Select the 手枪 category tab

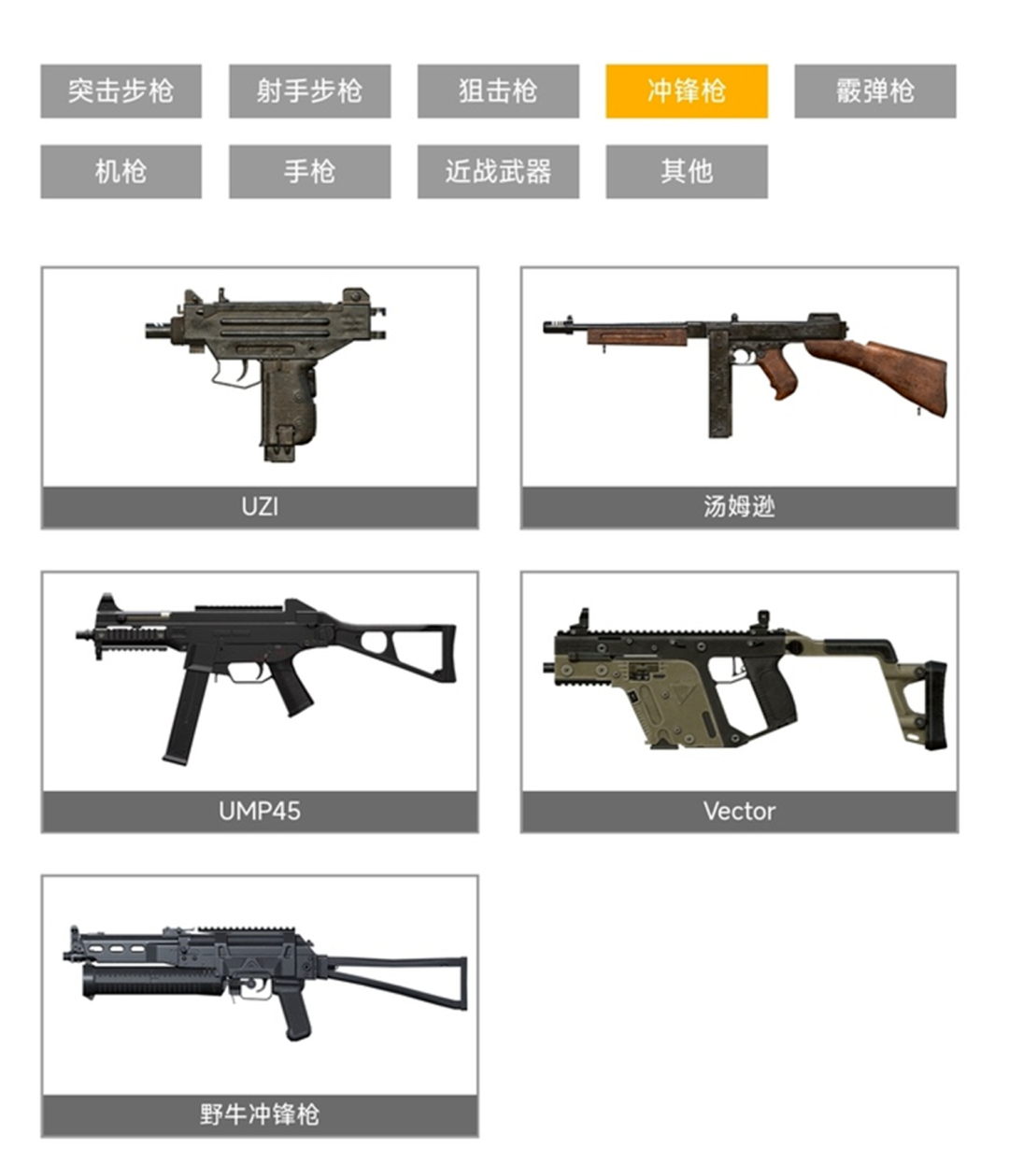click(309, 171)
